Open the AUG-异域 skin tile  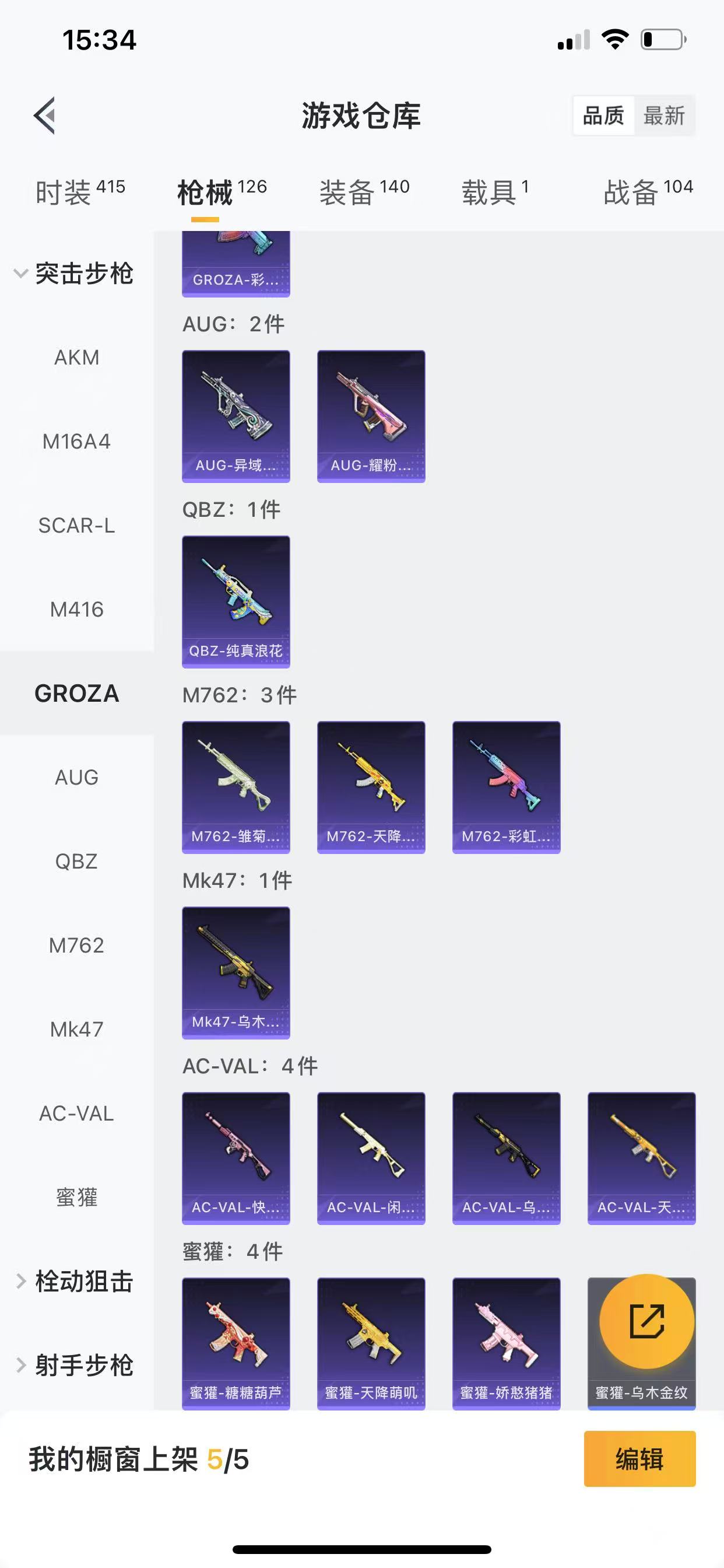point(236,416)
